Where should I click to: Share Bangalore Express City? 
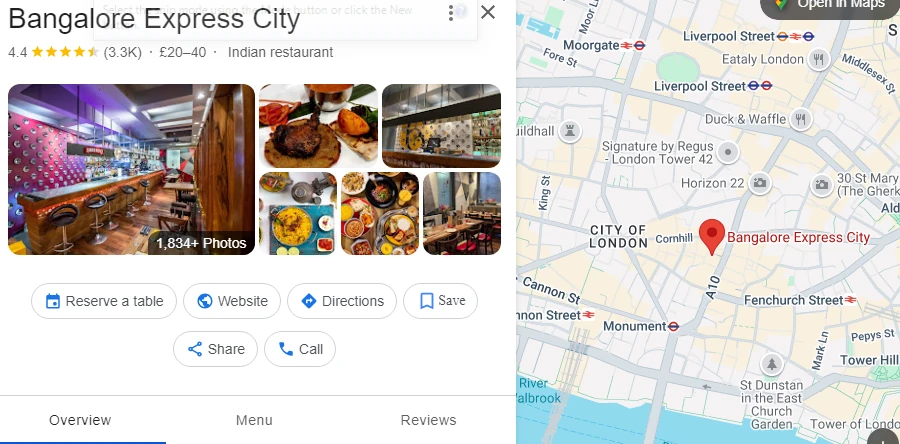pos(215,349)
